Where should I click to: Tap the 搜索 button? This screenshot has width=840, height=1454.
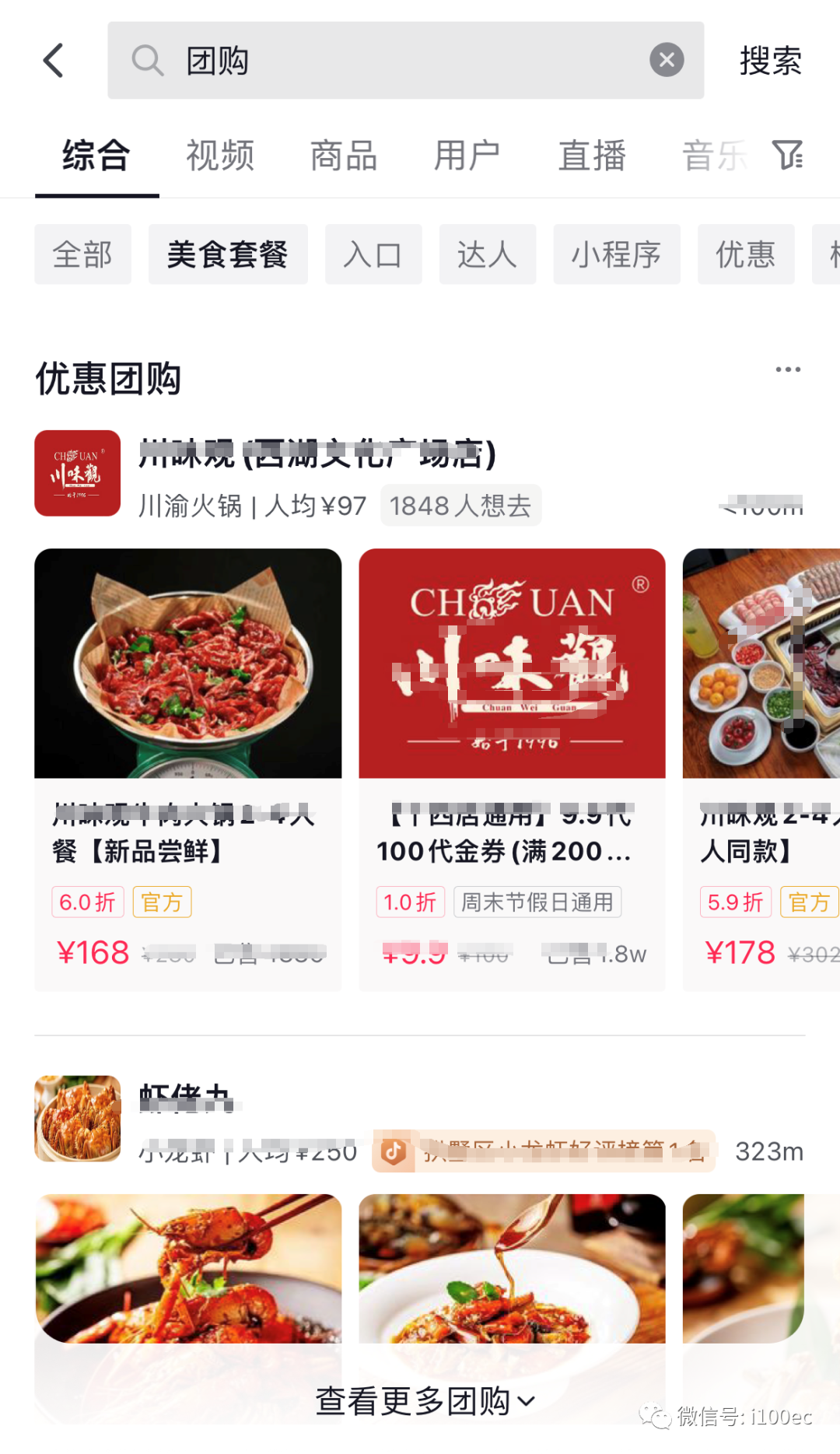[770, 61]
